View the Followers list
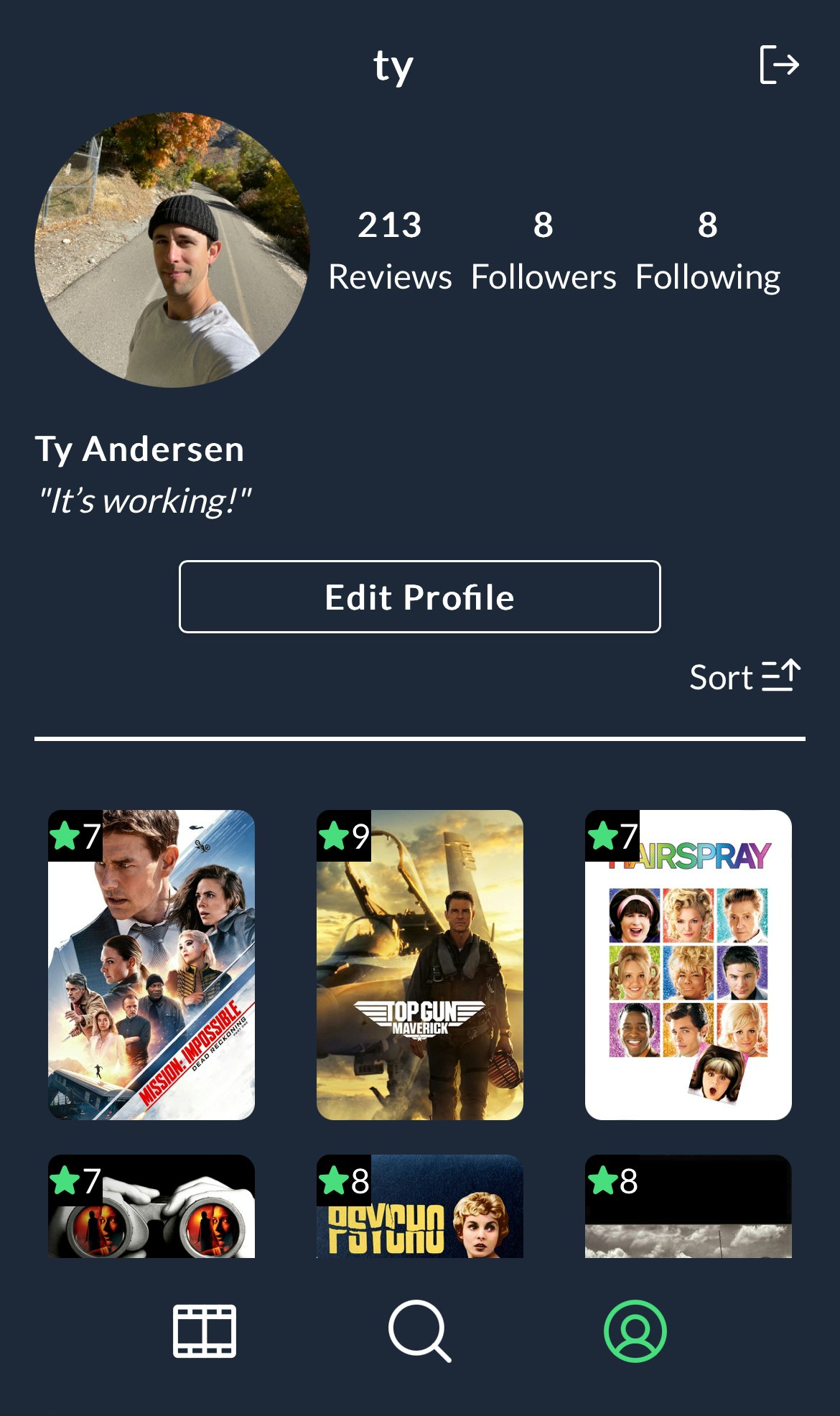The image size is (840, 1416). [x=543, y=251]
